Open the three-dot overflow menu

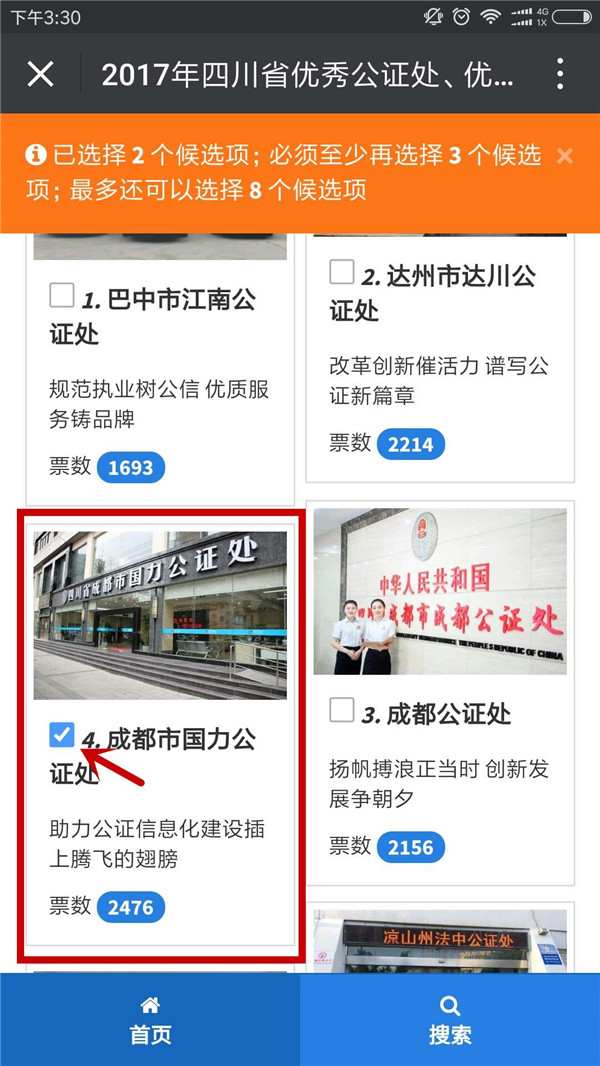click(x=560, y=74)
